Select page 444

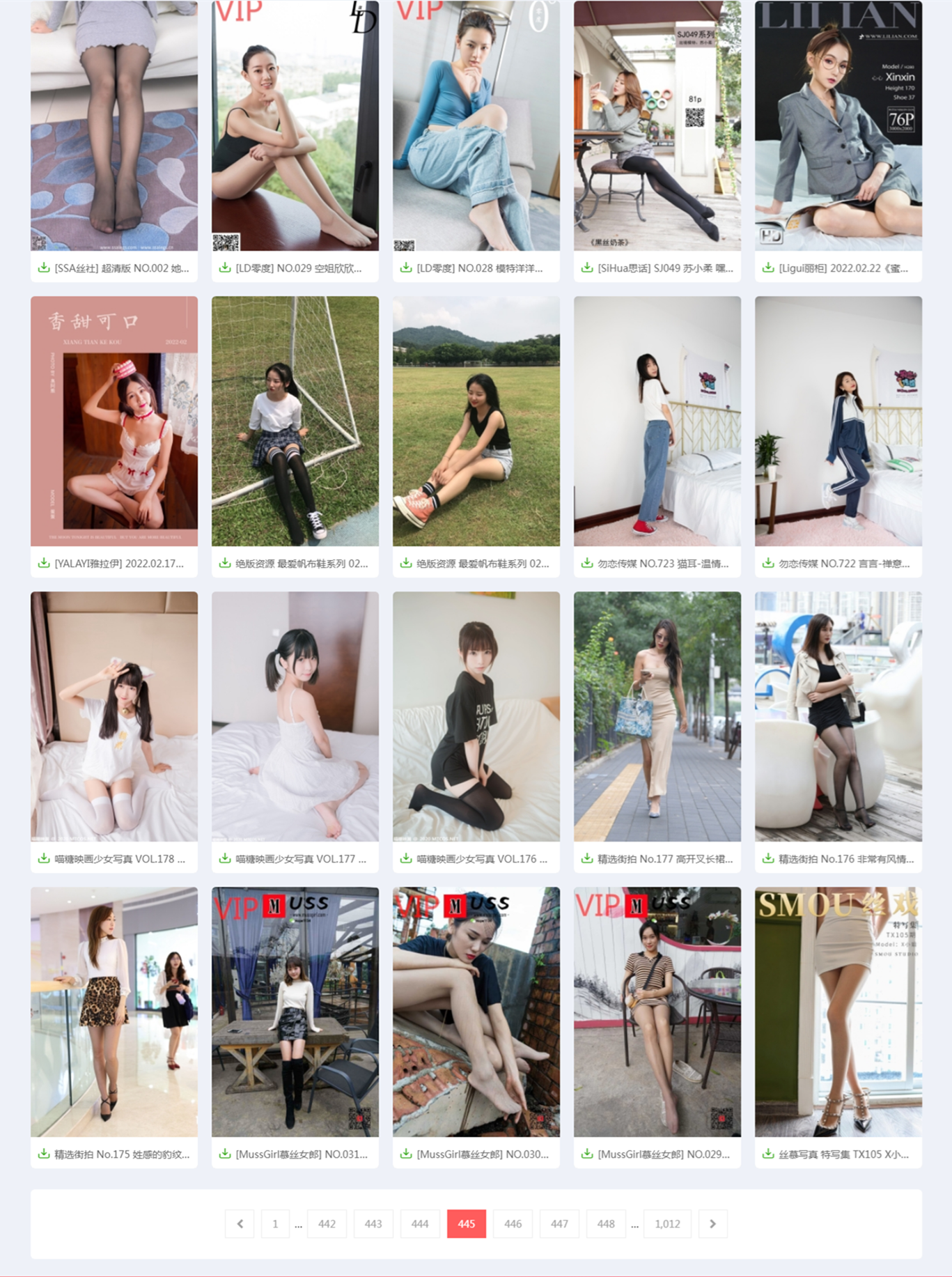(419, 1223)
